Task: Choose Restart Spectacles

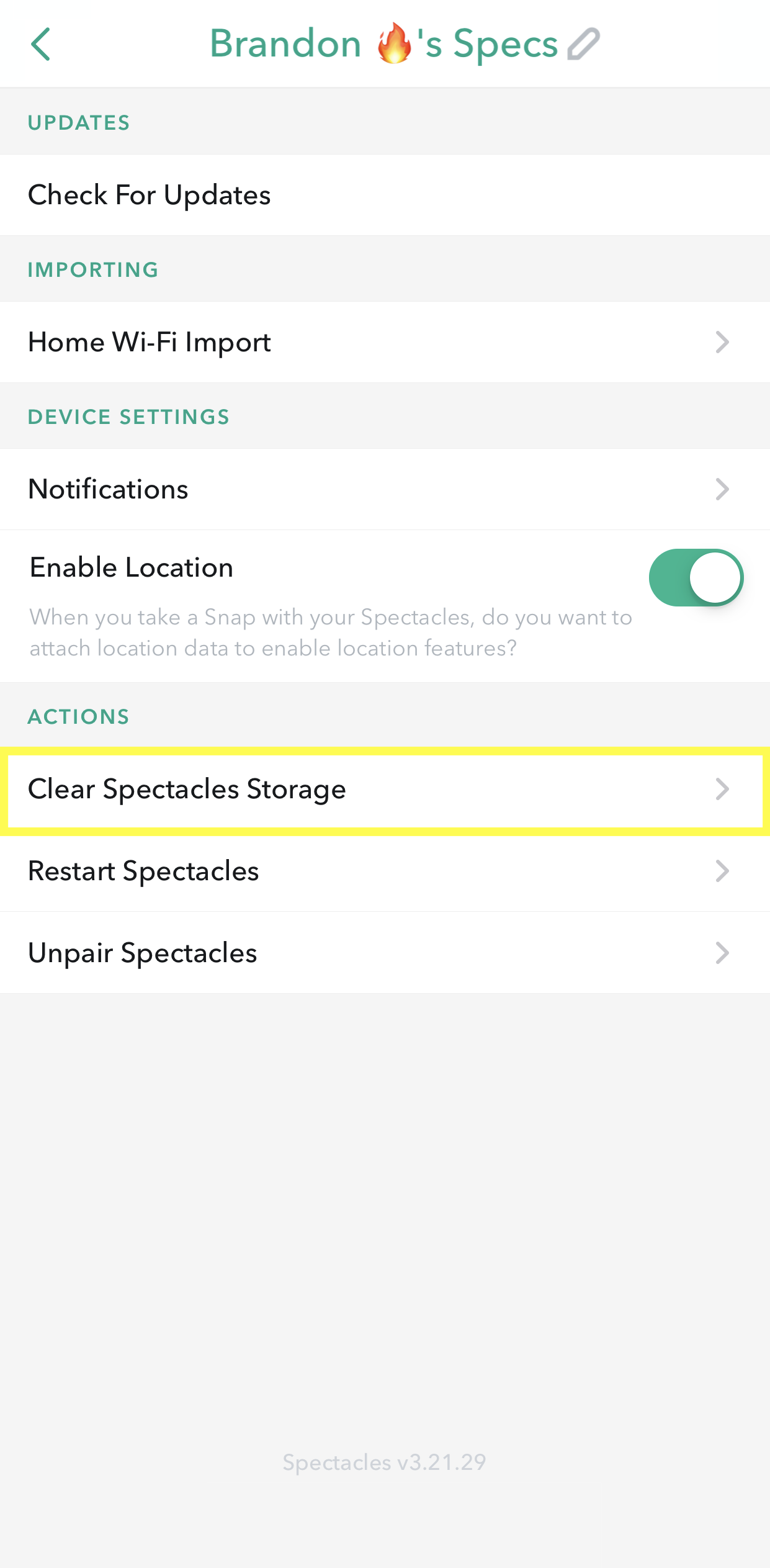Action: point(385,871)
